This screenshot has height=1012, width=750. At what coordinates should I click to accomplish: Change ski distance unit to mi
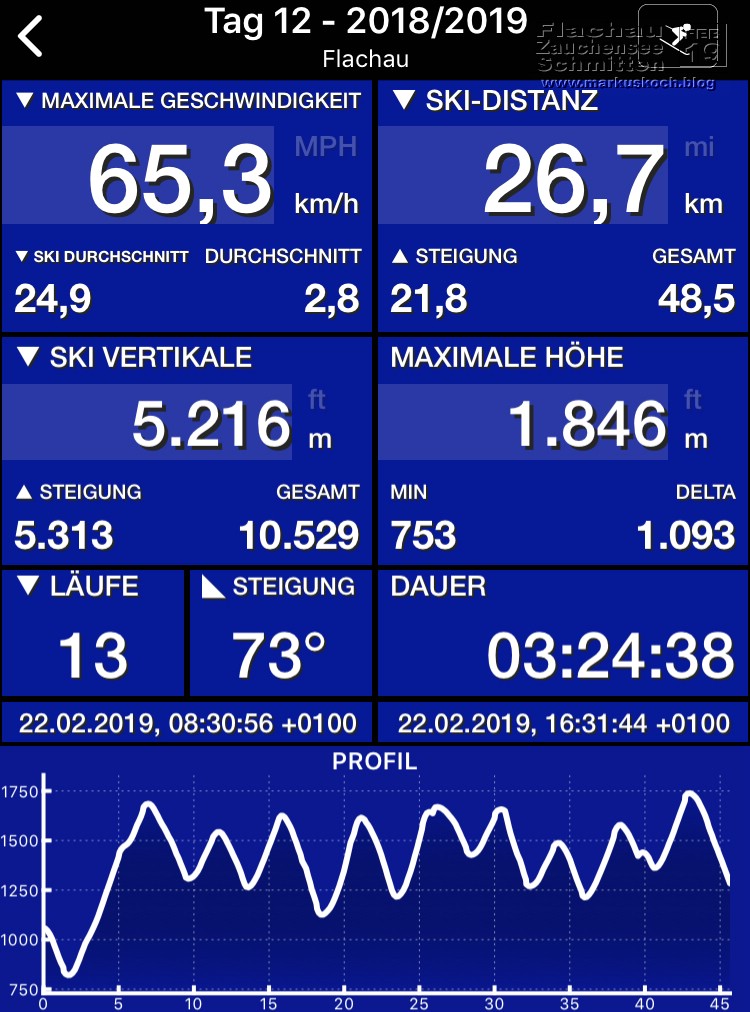tap(700, 148)
